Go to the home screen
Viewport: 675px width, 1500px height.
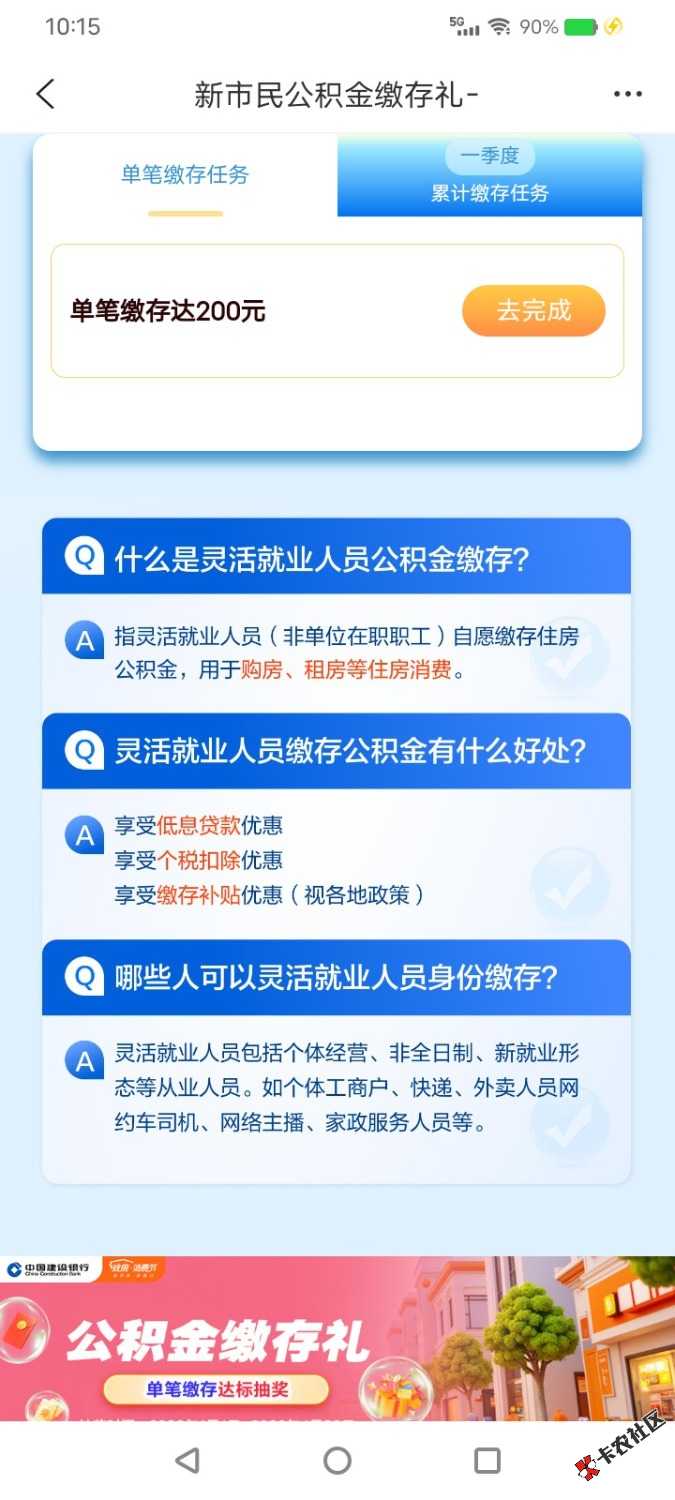pyautogui.click(x=338, y=1461)
